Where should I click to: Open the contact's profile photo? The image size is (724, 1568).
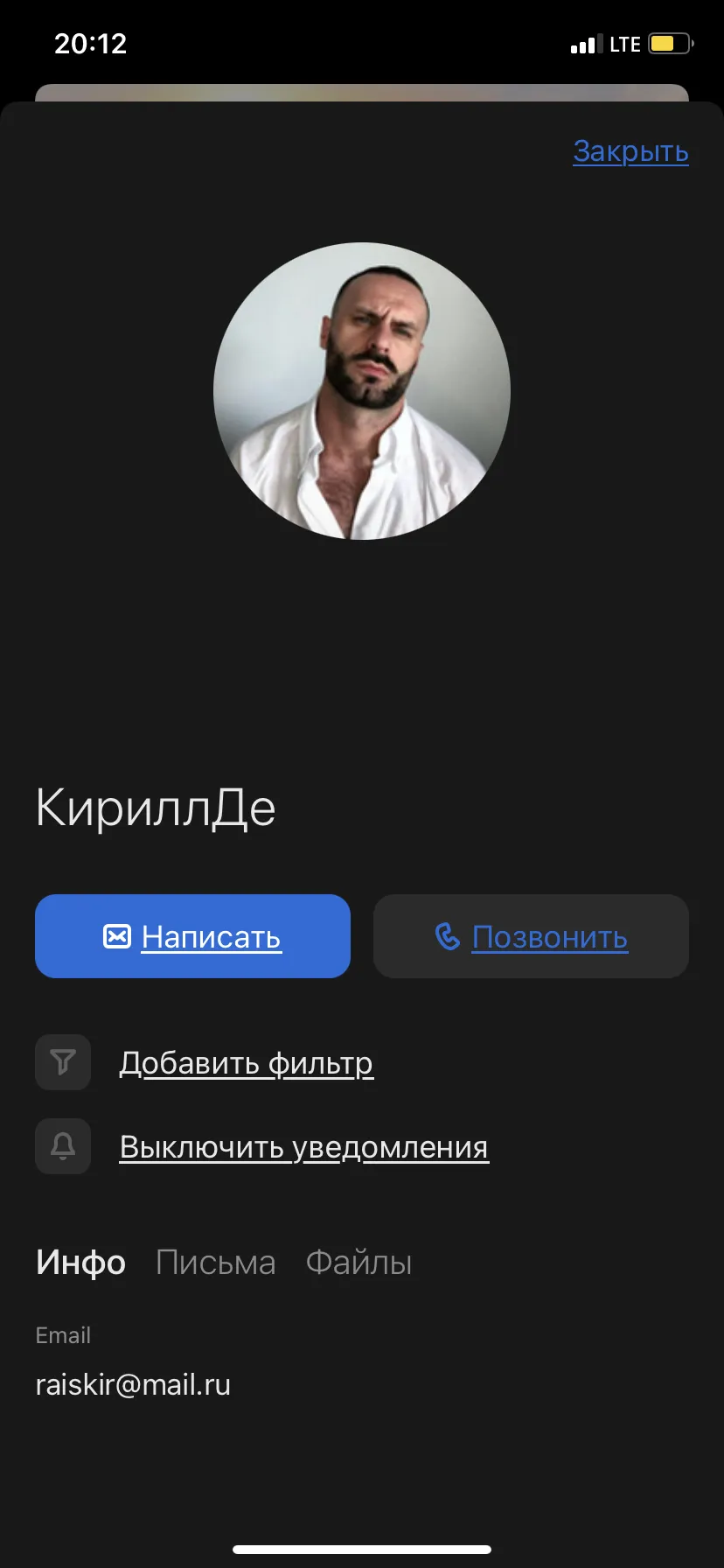[362, 391]
